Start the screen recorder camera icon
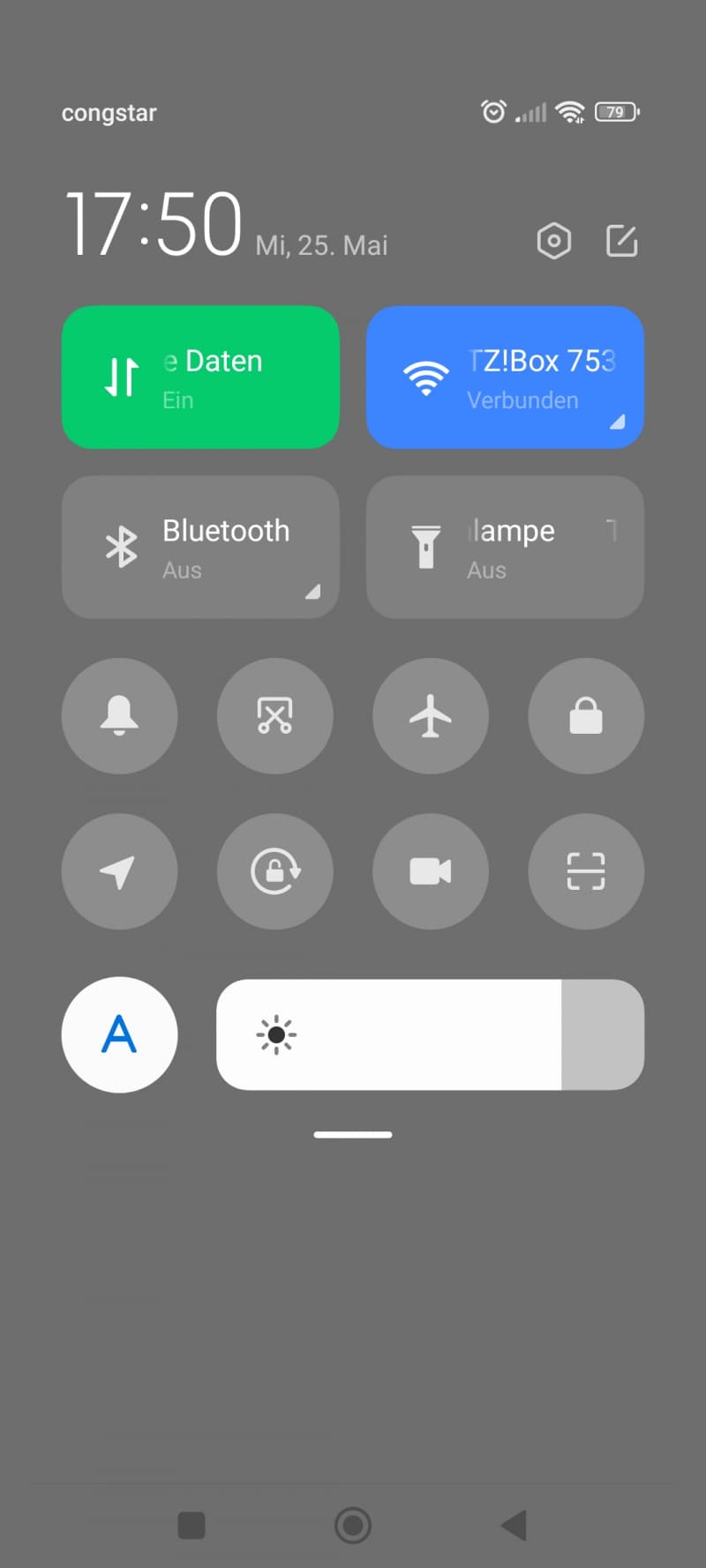This screenshot has height=1568, width=706. 431,871
